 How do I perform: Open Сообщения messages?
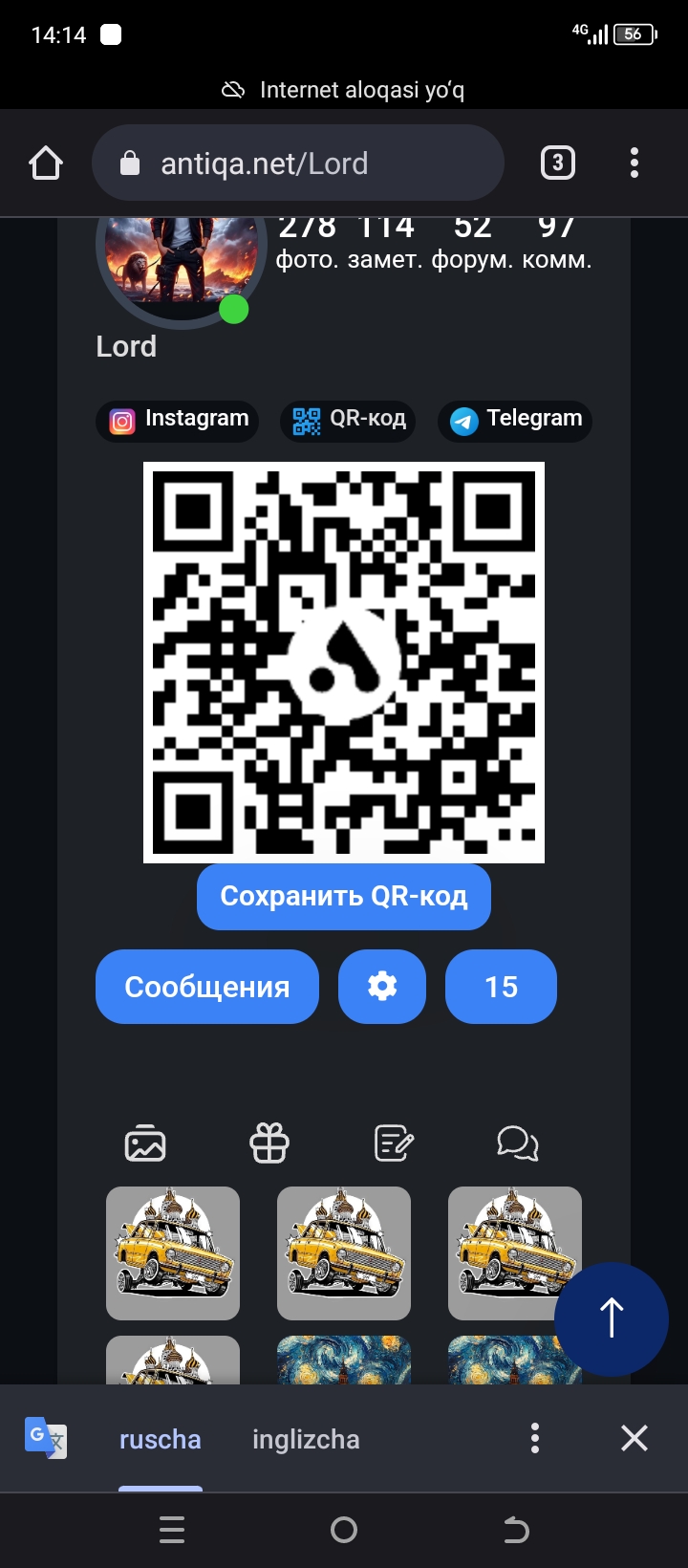click(207, 987)
